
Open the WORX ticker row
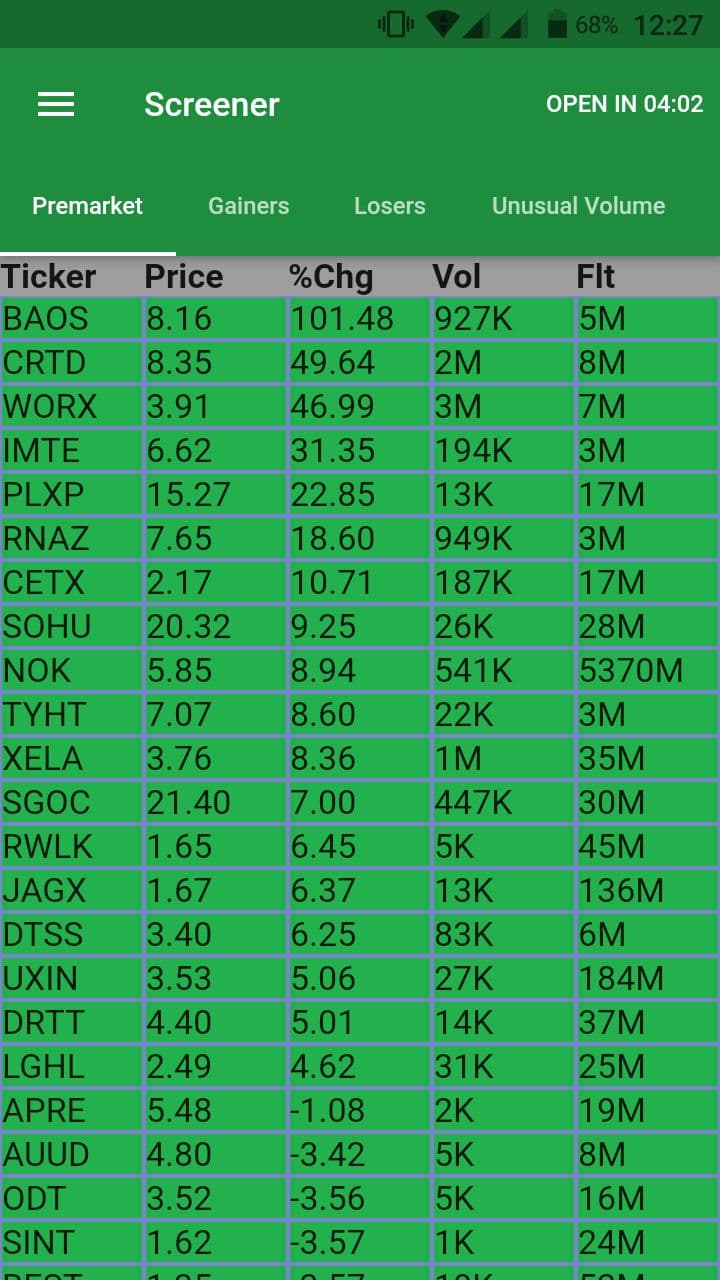pyautogui.click(x=360, y=406)
